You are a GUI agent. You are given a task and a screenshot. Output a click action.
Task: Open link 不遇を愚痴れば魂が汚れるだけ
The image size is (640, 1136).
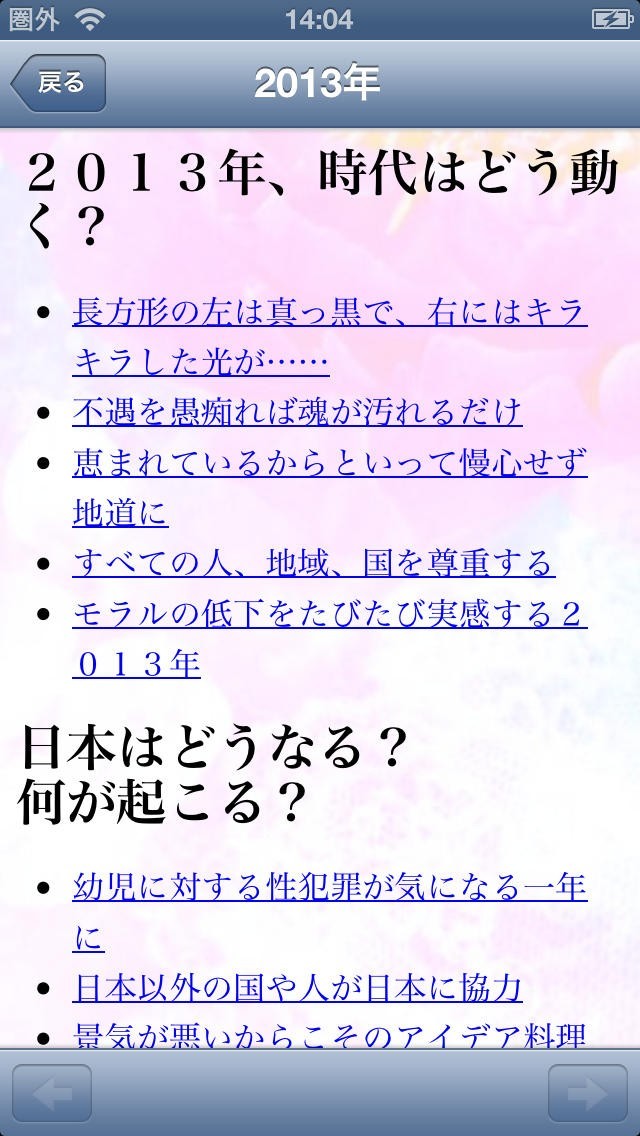click(297, 411)
